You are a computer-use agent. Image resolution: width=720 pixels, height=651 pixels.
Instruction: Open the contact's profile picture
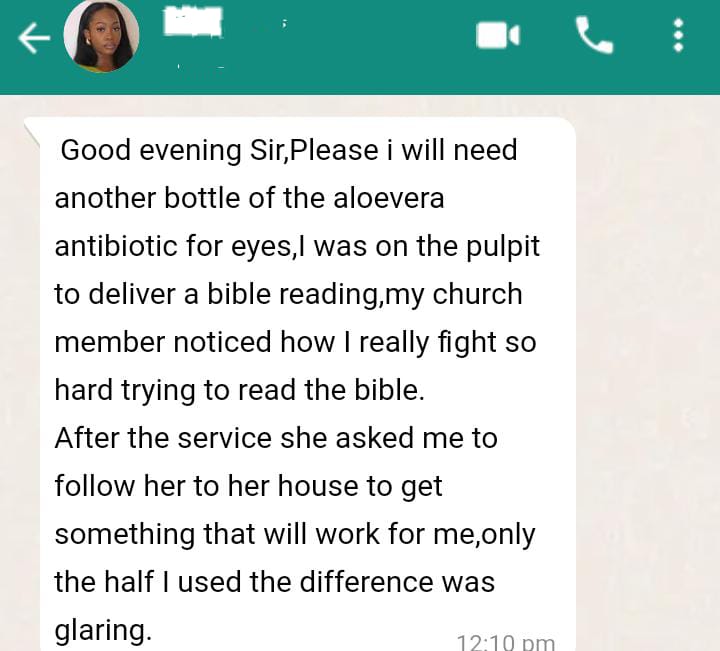101,36
